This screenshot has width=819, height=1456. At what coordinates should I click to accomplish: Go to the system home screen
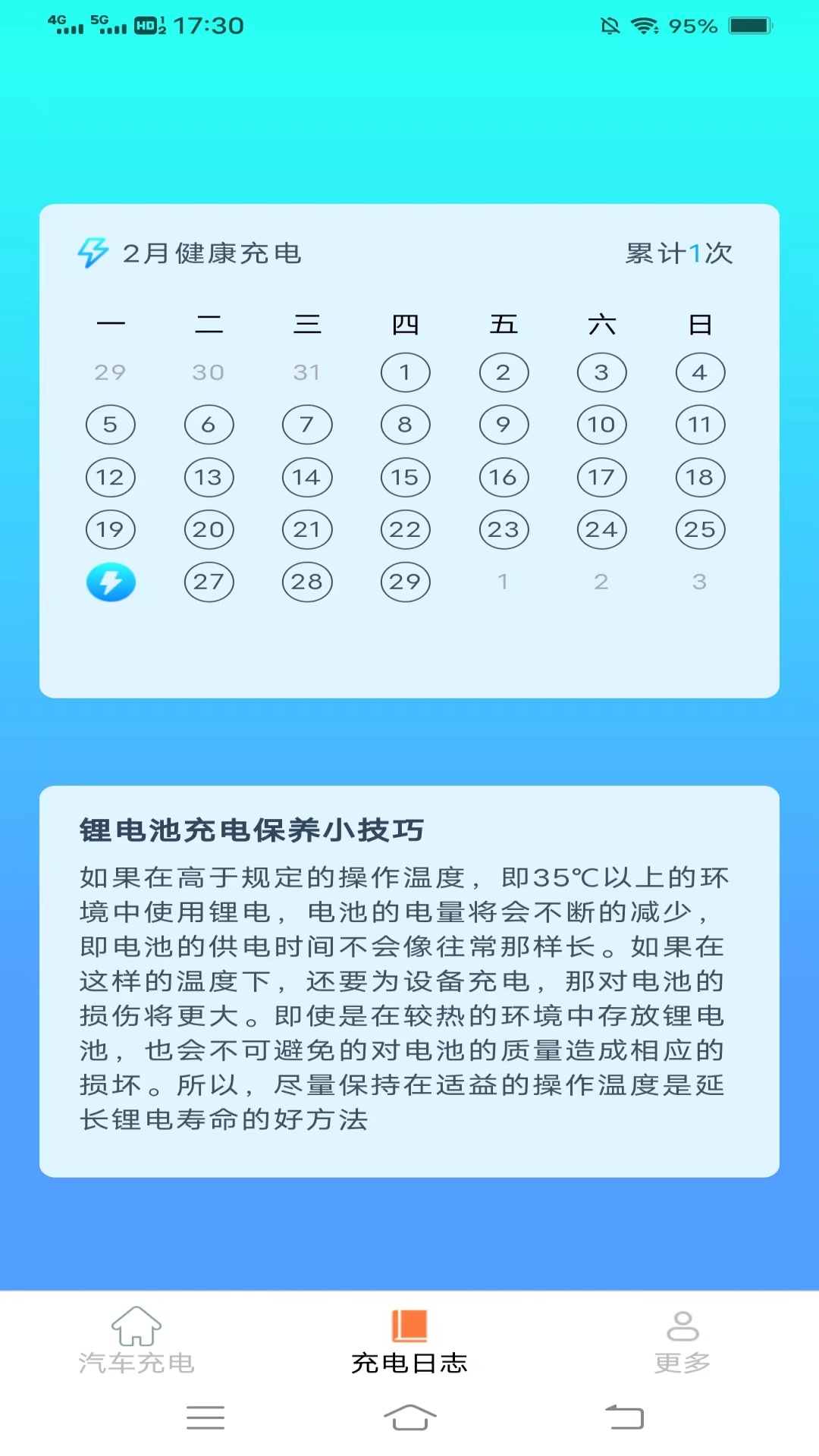[409, 1417]
